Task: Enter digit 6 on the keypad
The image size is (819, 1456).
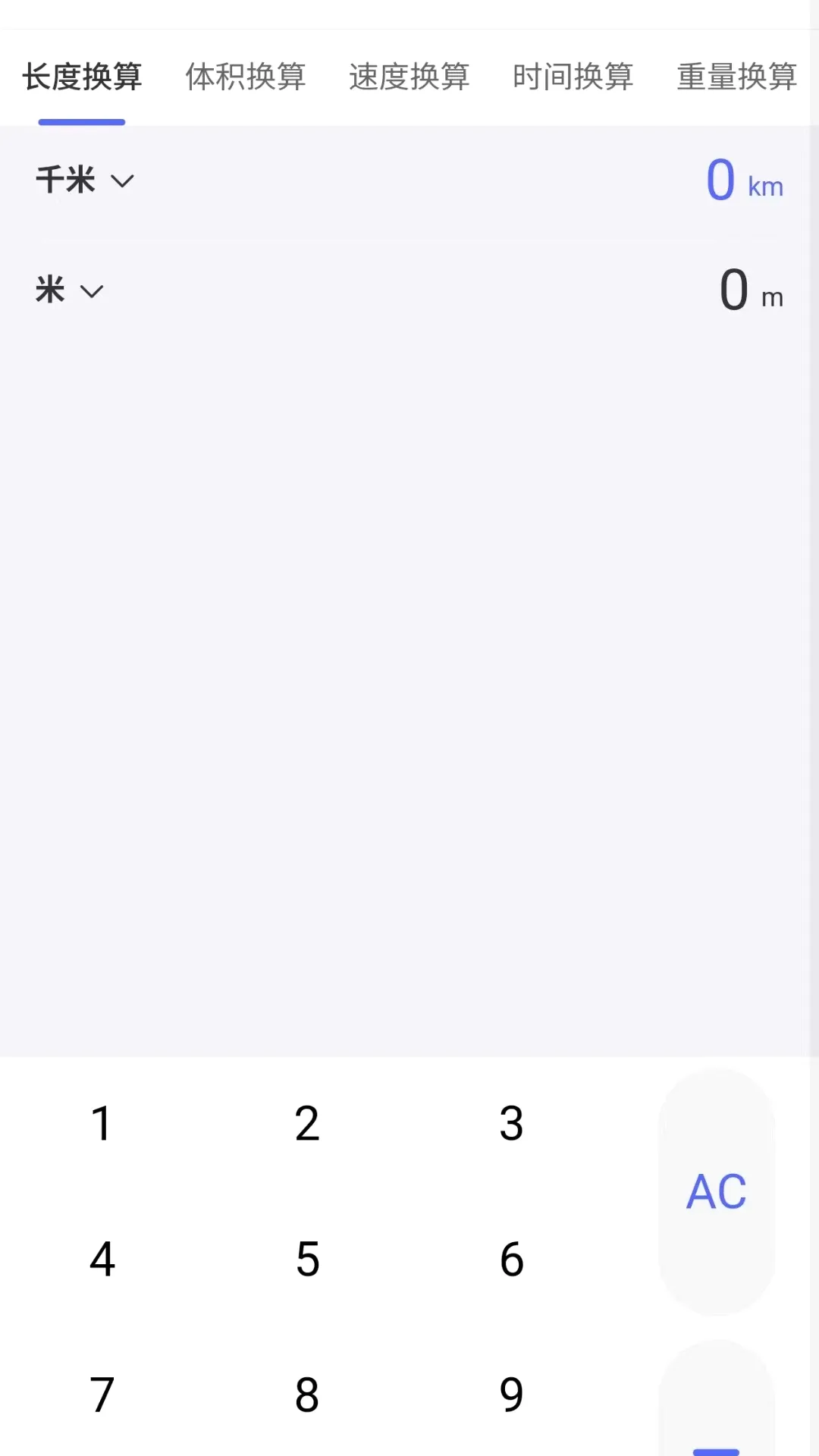Action: pyautogui.click(x=512, y=1260)
